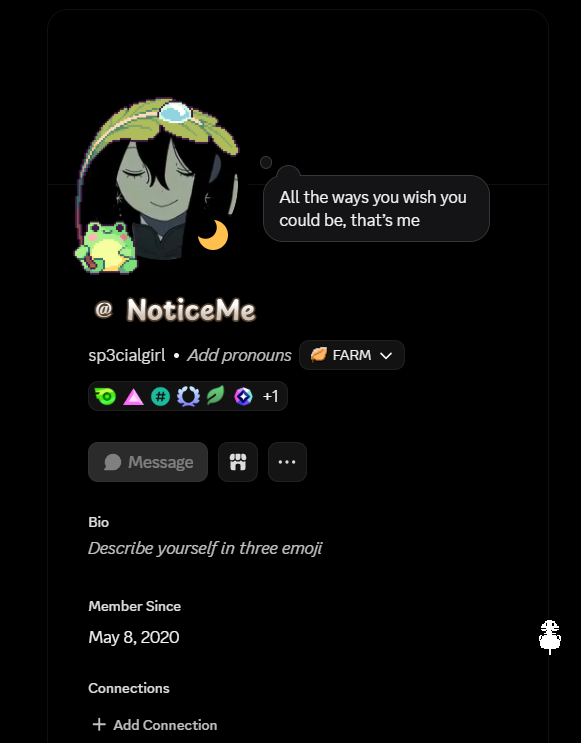581x743 pixels.
Task: Tap the laurel wreath badge
Action: pos(188,396)
